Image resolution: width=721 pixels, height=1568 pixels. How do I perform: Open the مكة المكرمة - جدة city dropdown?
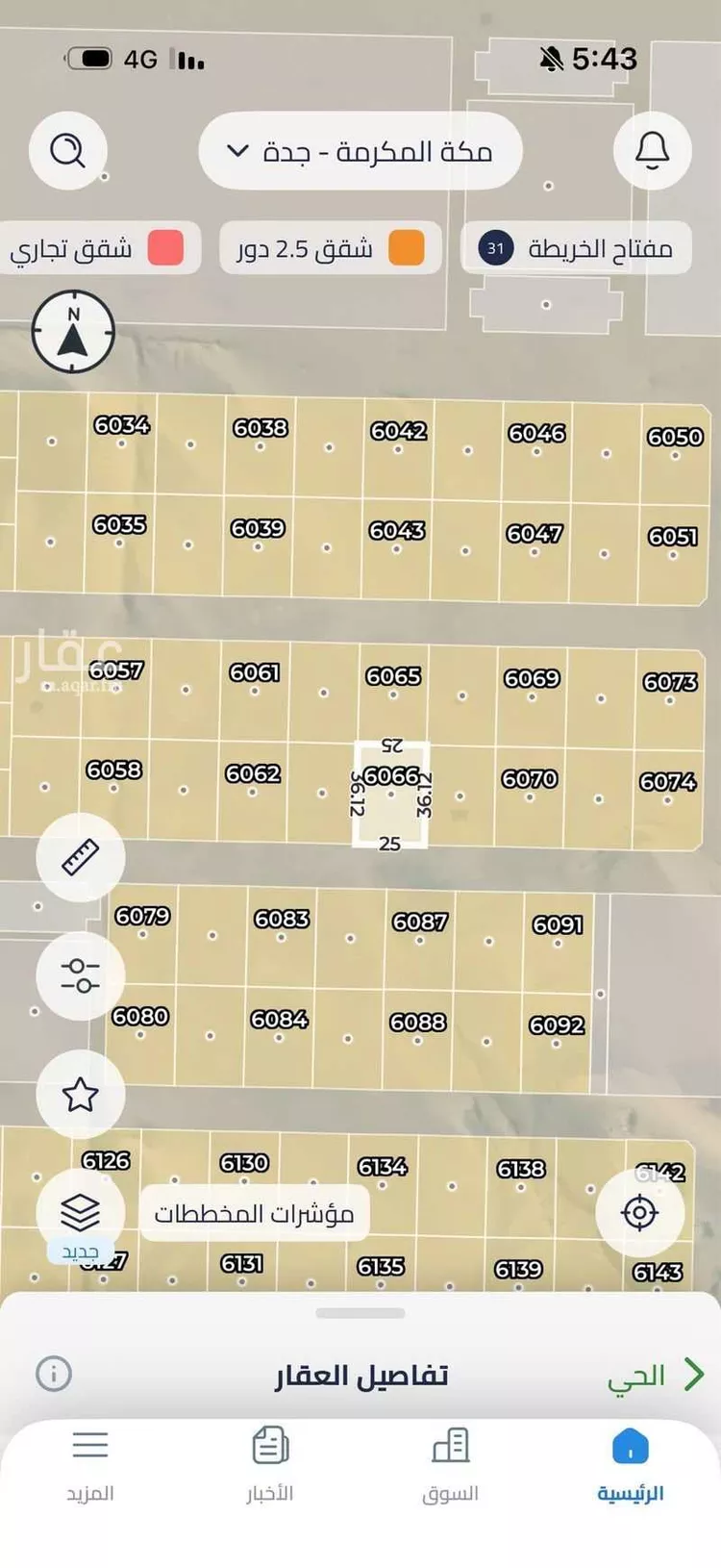(x=360, y=150)
